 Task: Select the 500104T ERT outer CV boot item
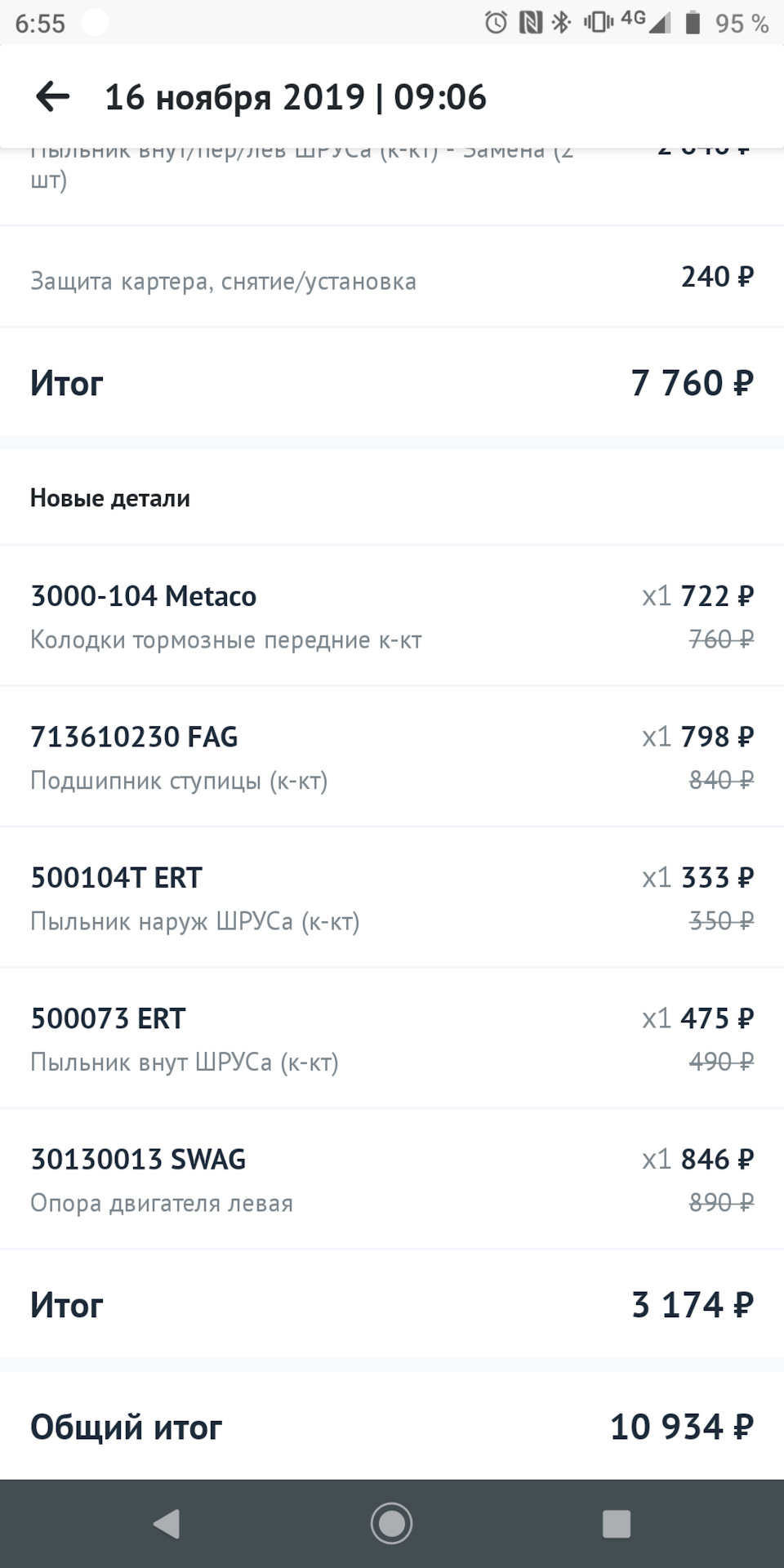coord(392,898)
